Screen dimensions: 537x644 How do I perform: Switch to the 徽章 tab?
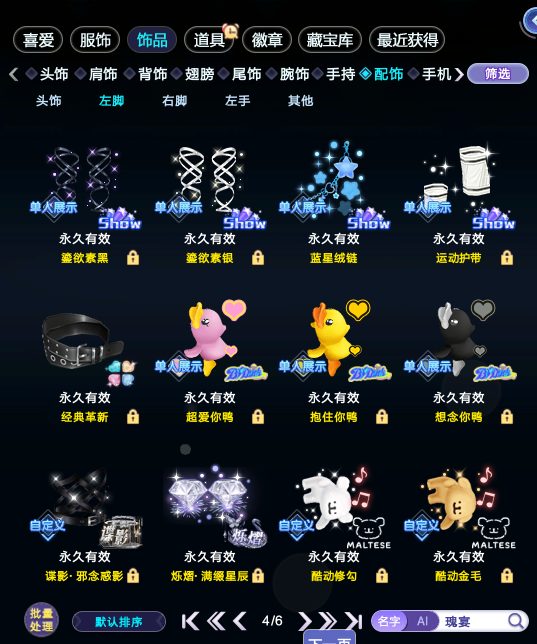(x=267, y=40)
